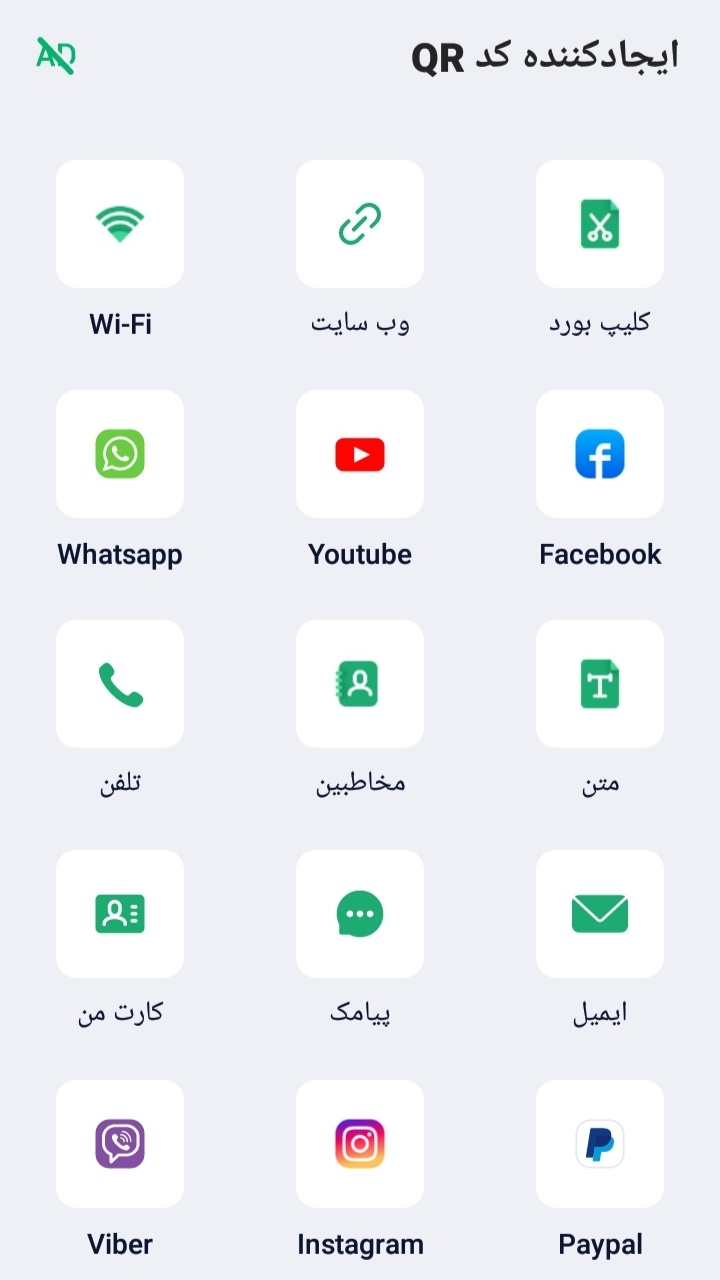This screenshot has height=1280, width=720.
Task: Open the Instagram QR creator
Action: point(360,1144)
